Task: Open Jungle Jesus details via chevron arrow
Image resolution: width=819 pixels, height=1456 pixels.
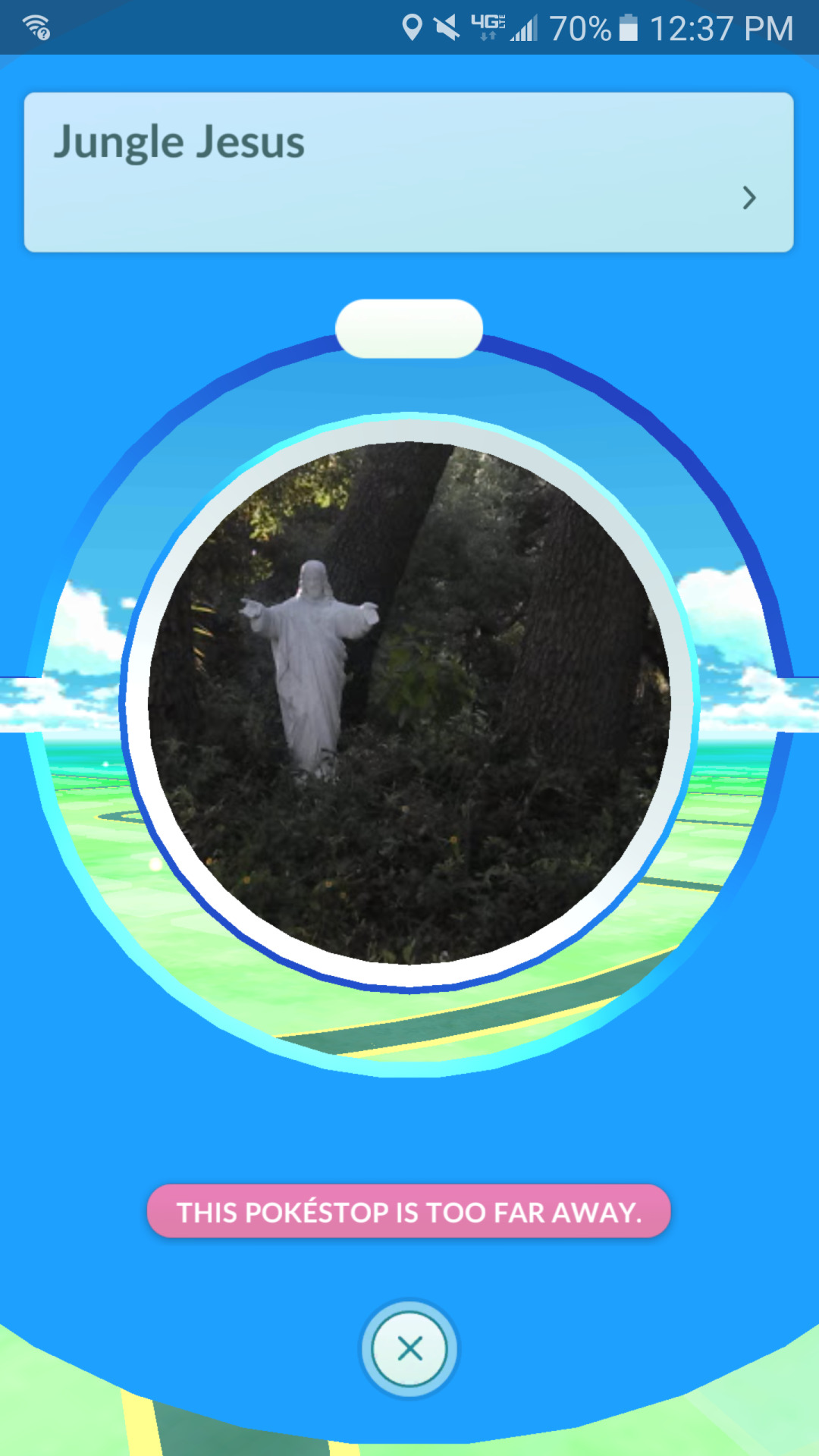Action: [x=749, y=198]
